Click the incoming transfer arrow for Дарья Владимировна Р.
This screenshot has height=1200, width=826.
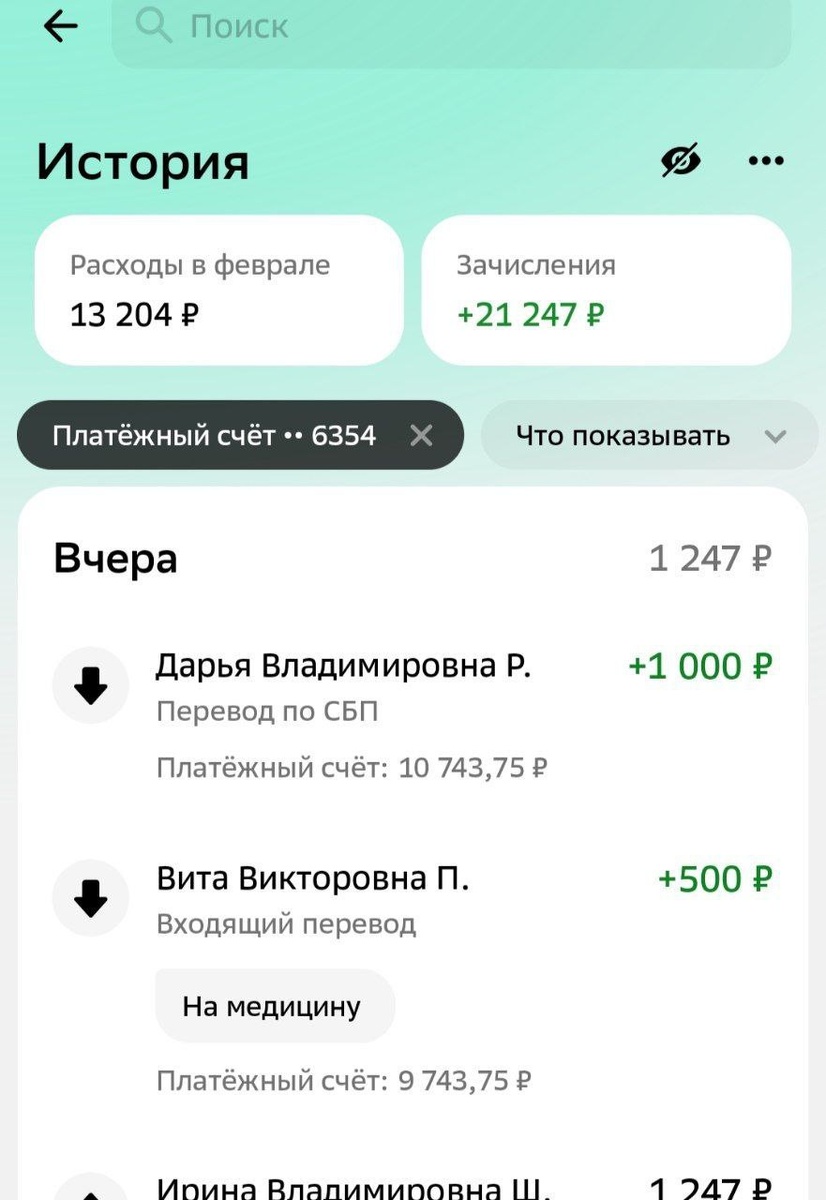(91, 685)
